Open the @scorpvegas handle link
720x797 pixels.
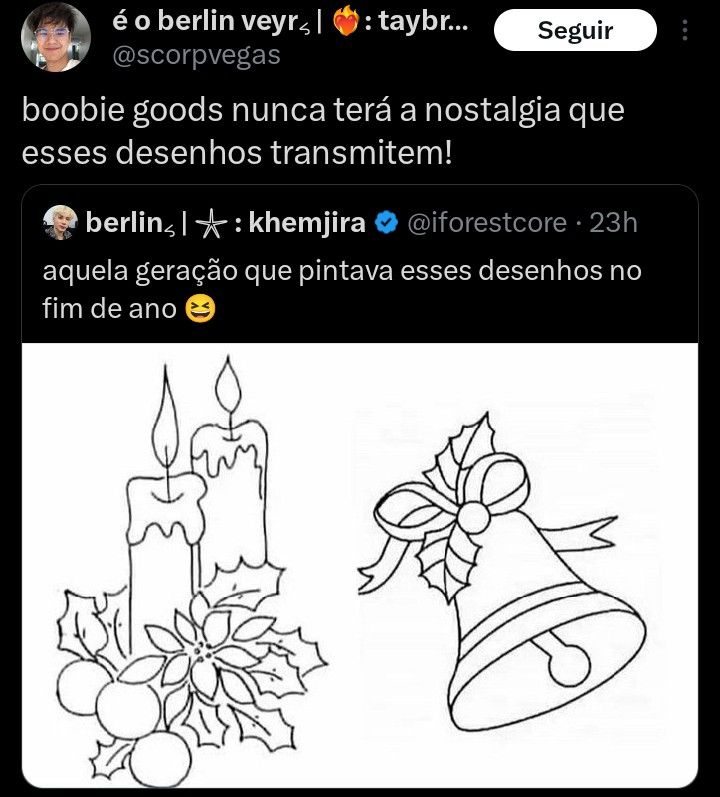tap(194, 56)
